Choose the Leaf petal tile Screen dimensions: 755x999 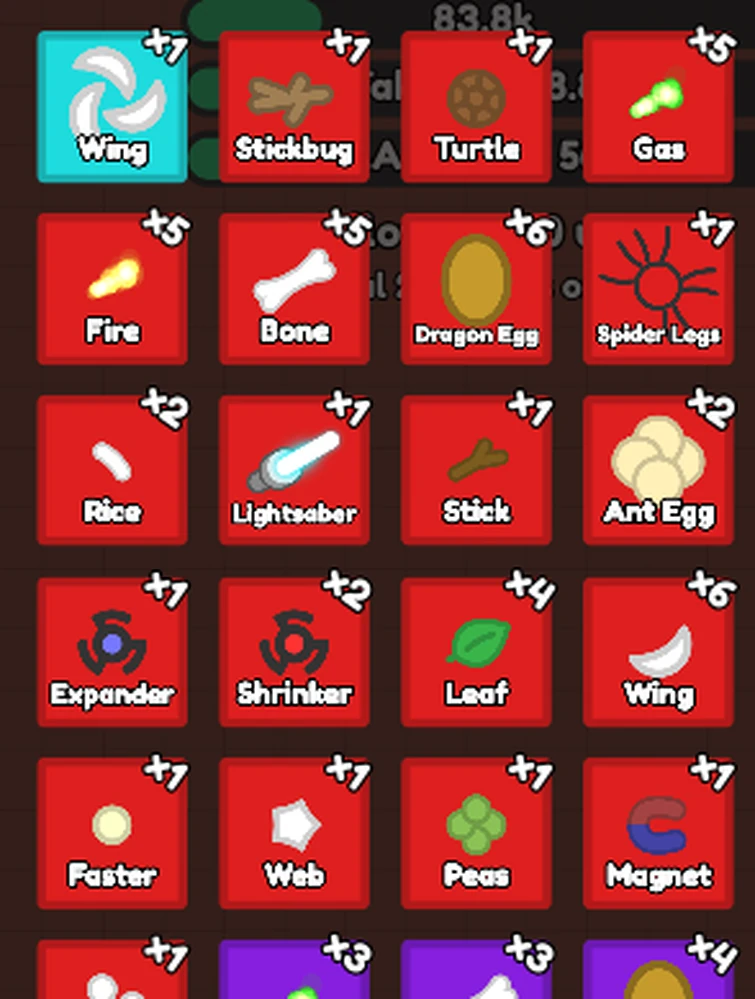[476, 653]
